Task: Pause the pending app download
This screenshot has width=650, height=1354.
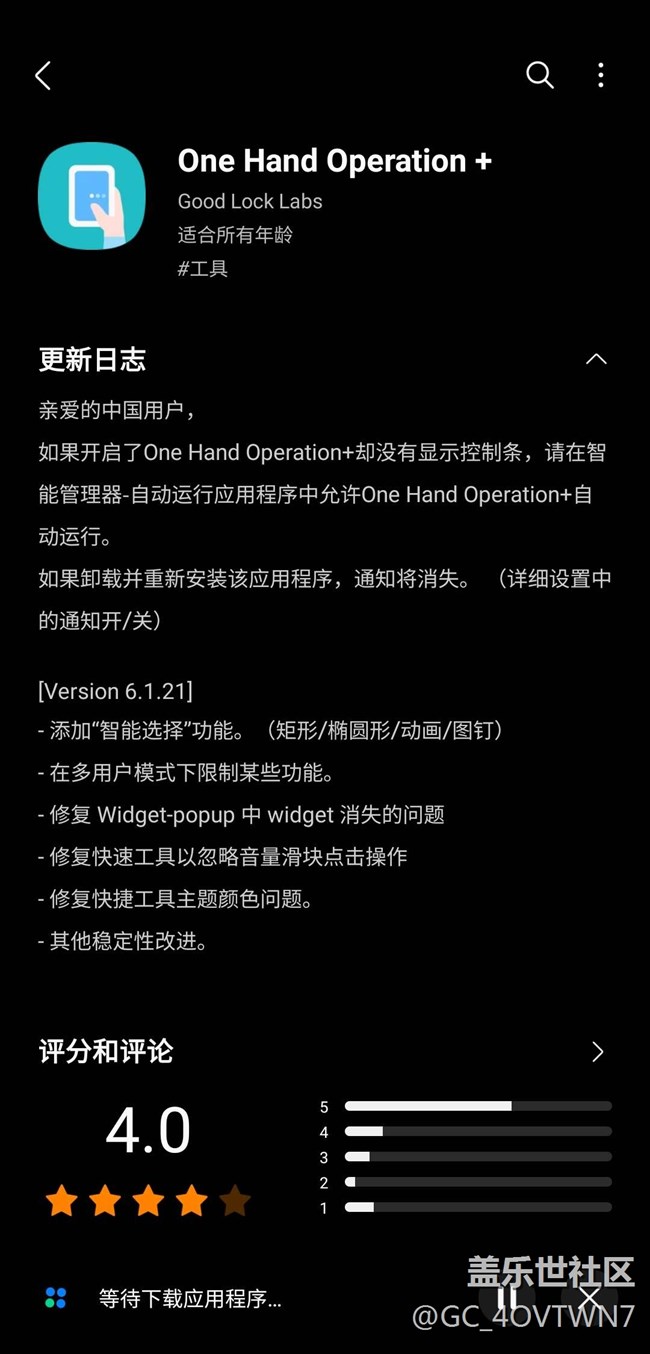Action: (x=507, y=1298)
